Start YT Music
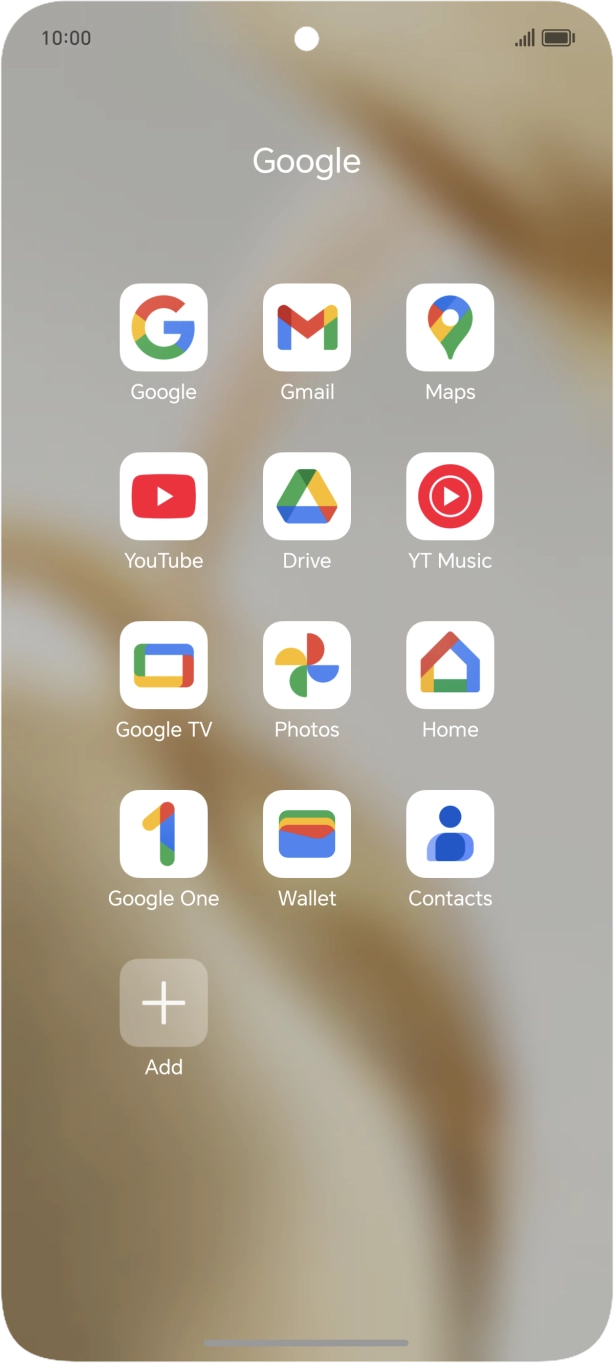 pos(450,497)
